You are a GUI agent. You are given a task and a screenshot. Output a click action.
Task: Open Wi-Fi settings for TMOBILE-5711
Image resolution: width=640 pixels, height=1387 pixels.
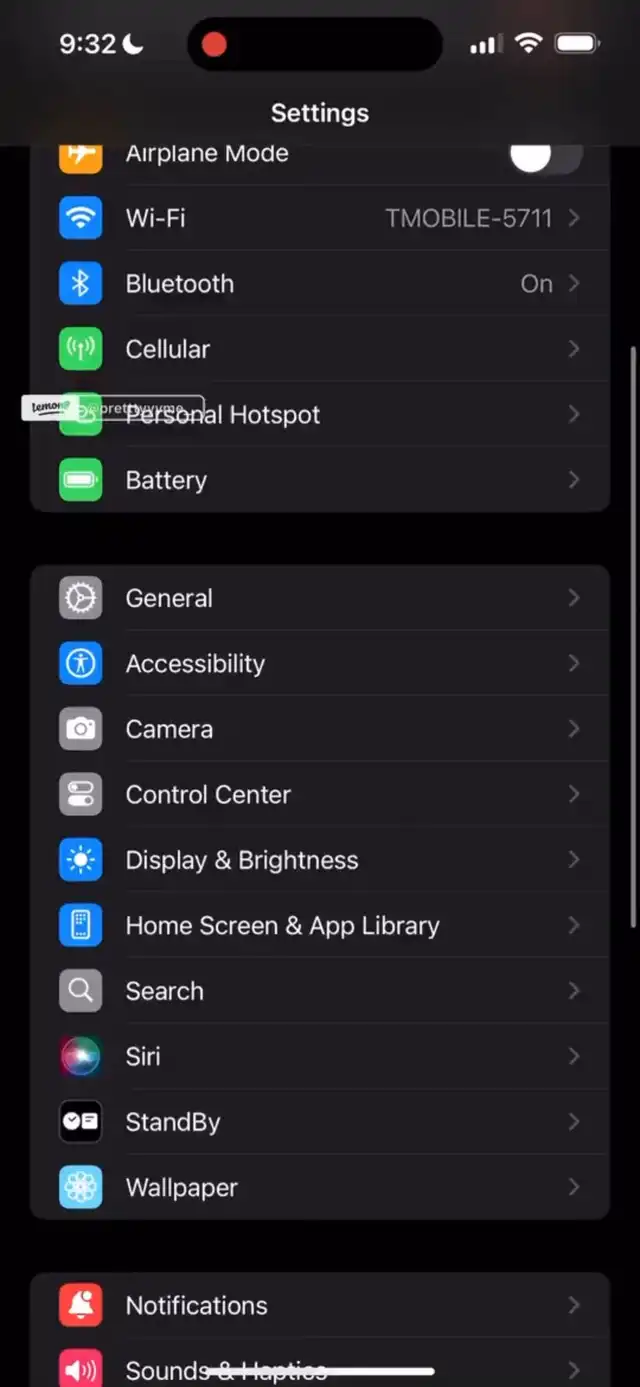(320, 218)
